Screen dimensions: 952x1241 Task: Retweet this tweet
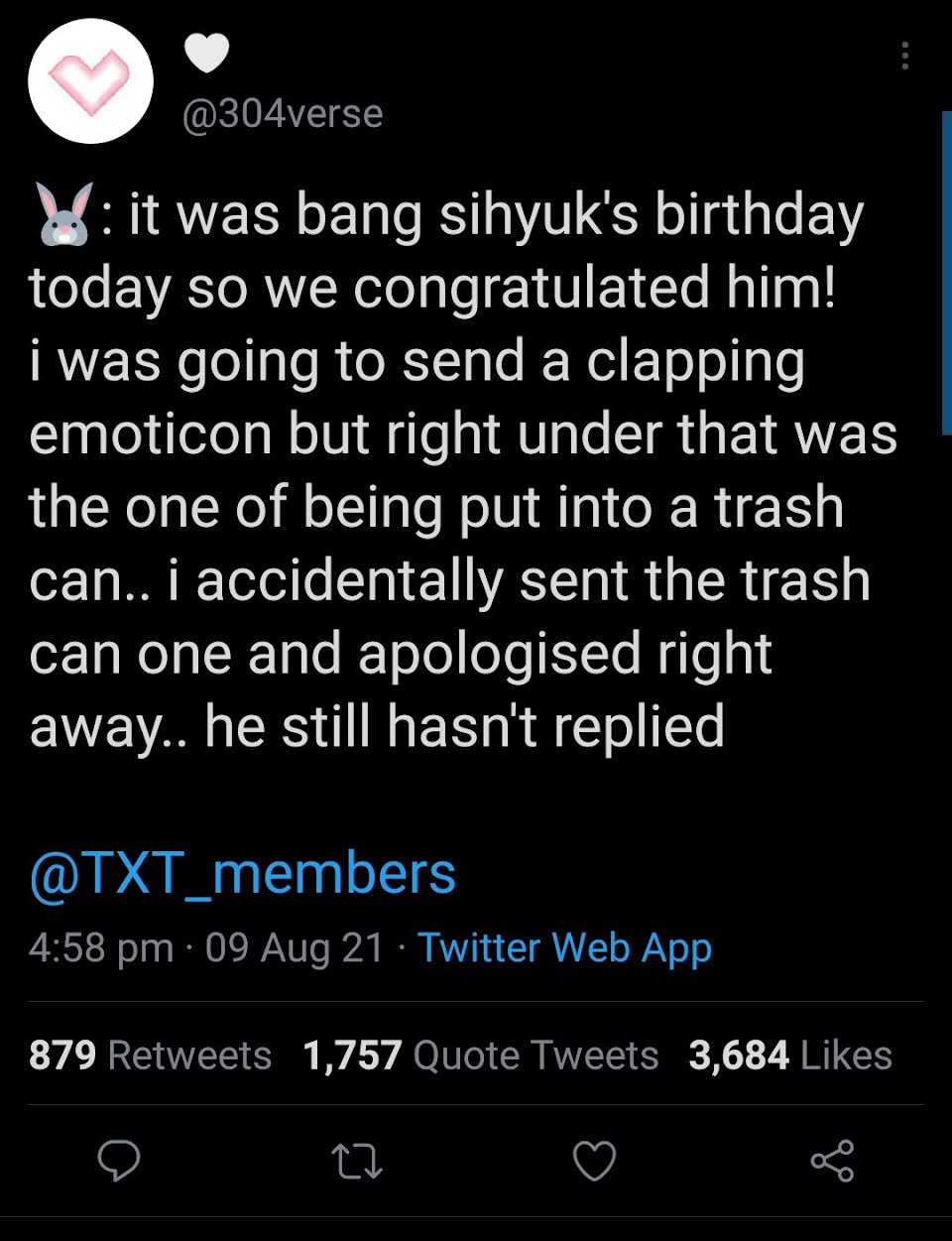[x=356, y=1161]
